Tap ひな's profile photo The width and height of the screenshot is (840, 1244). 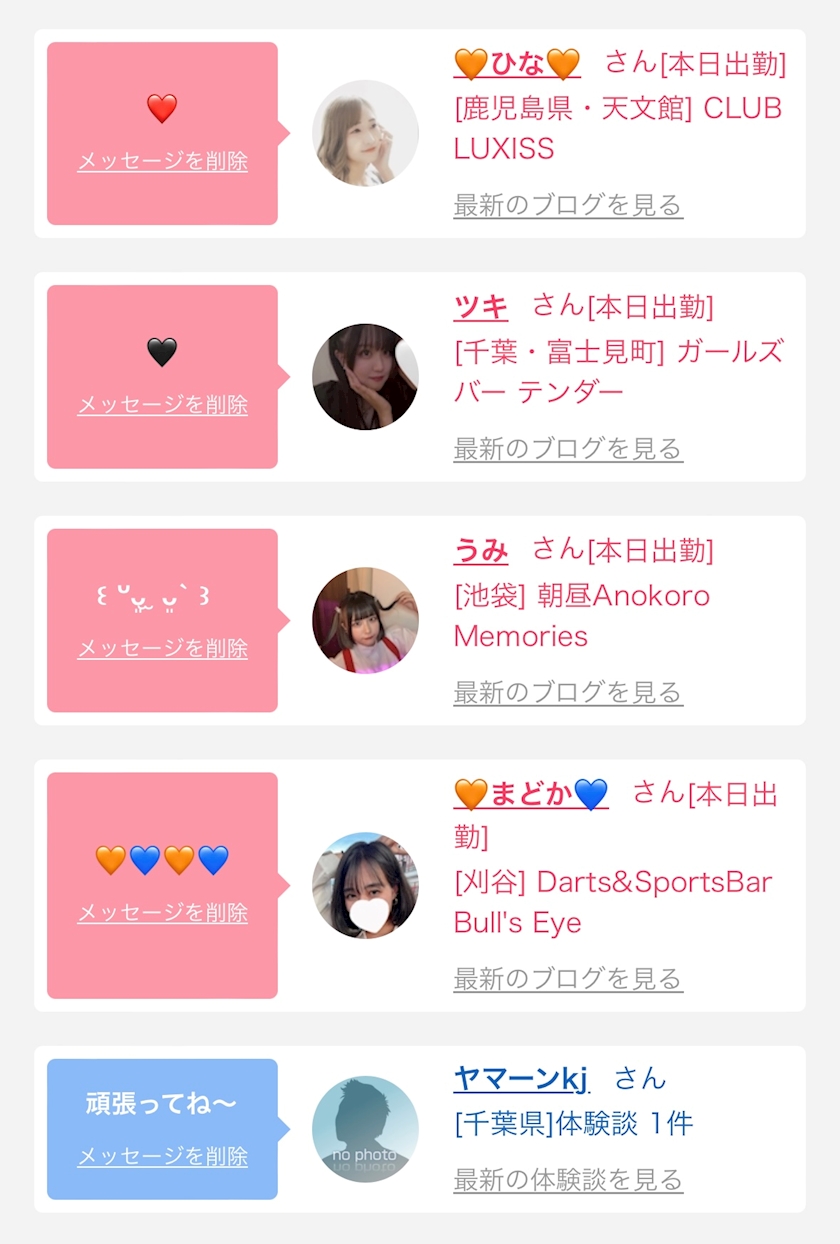coord(365,133)
